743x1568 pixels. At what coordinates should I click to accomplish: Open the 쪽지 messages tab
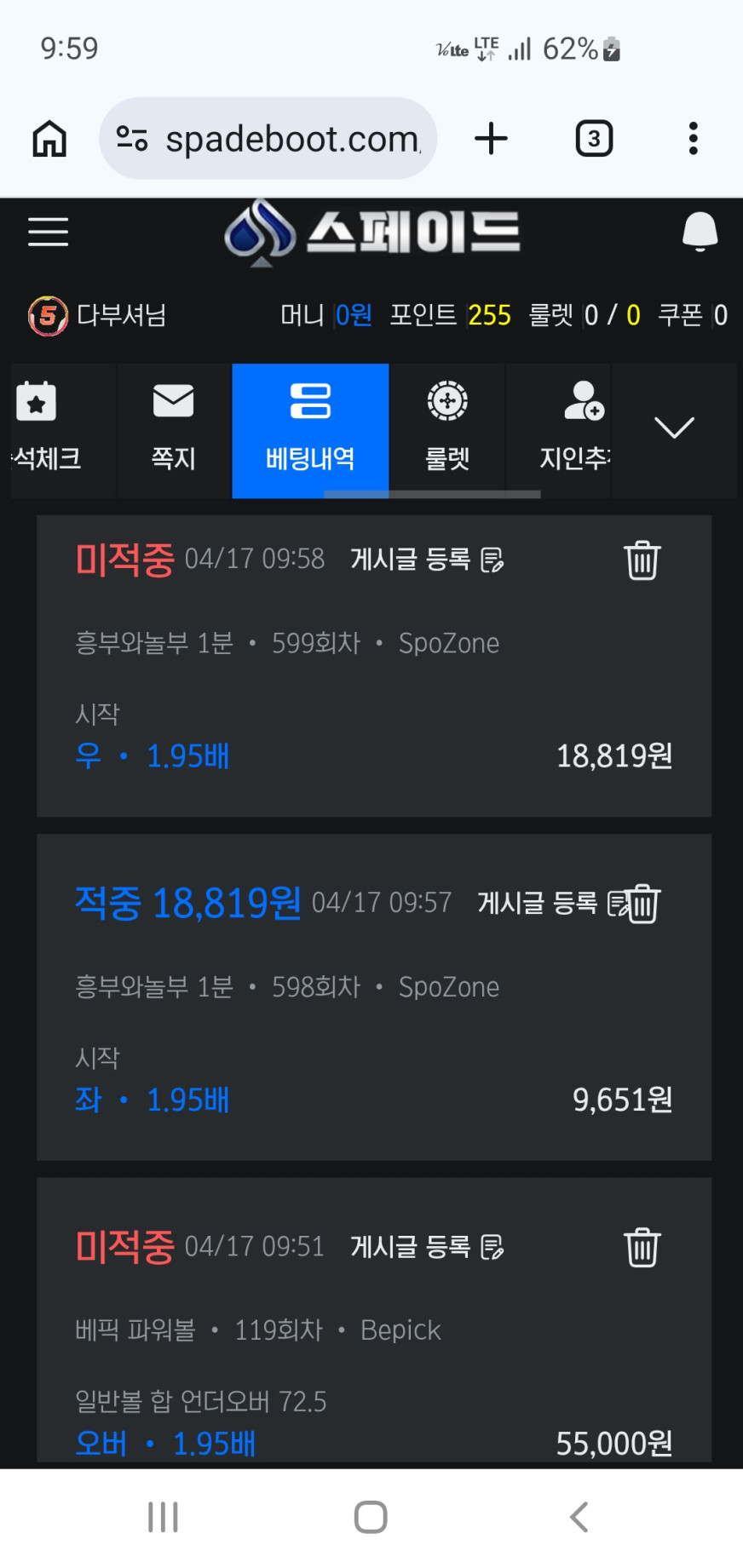click(x=174, y=430)
